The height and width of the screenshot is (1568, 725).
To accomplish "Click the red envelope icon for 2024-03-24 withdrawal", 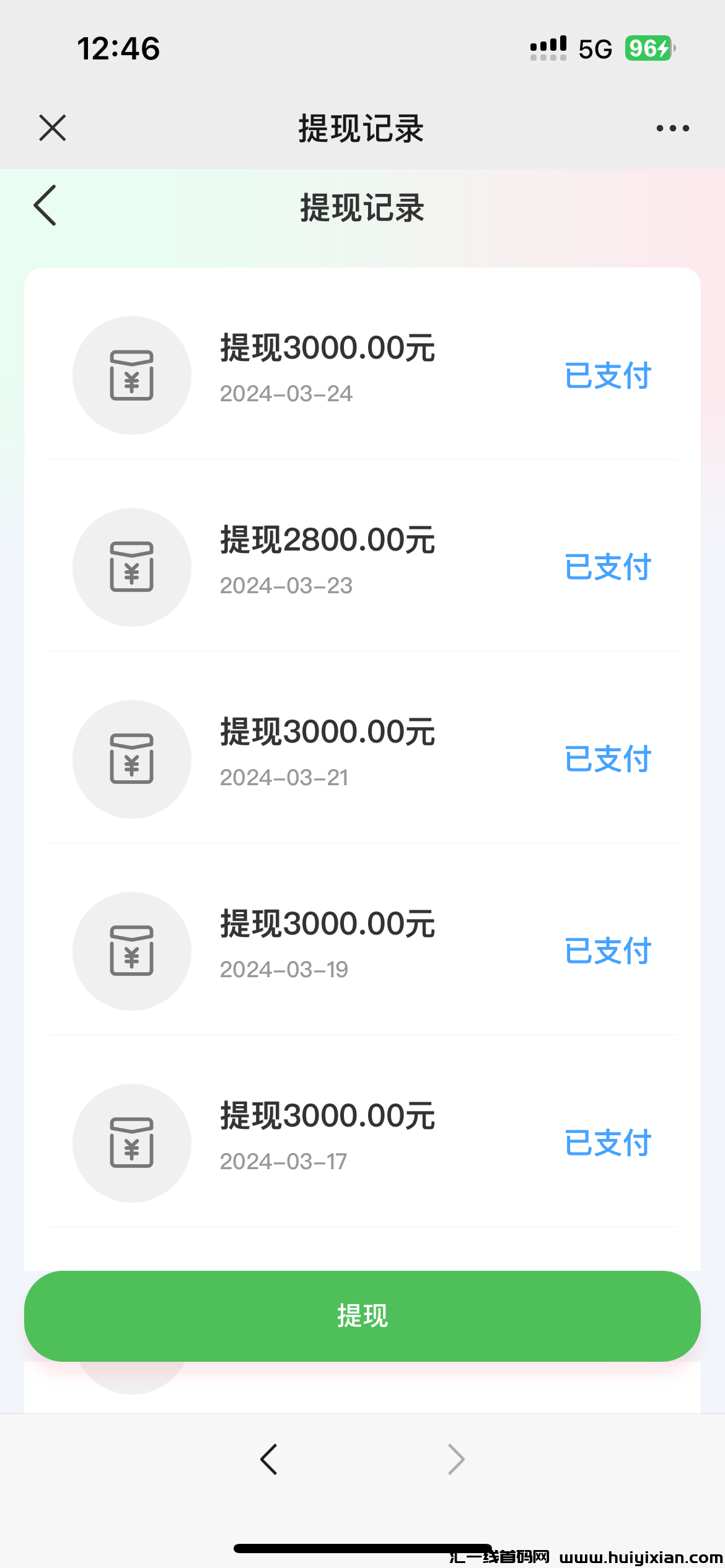I will (132, 375).
